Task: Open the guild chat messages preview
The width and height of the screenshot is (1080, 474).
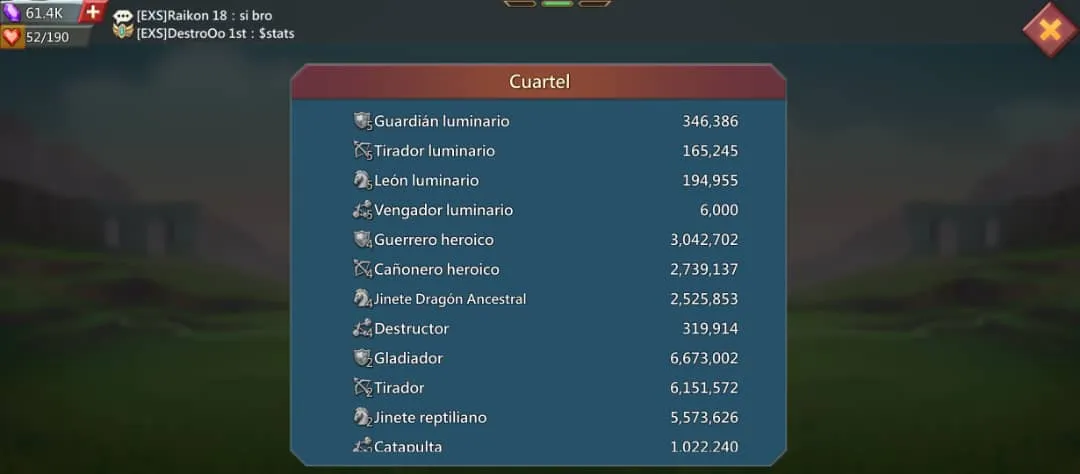Action: click(x=204, y=24)
